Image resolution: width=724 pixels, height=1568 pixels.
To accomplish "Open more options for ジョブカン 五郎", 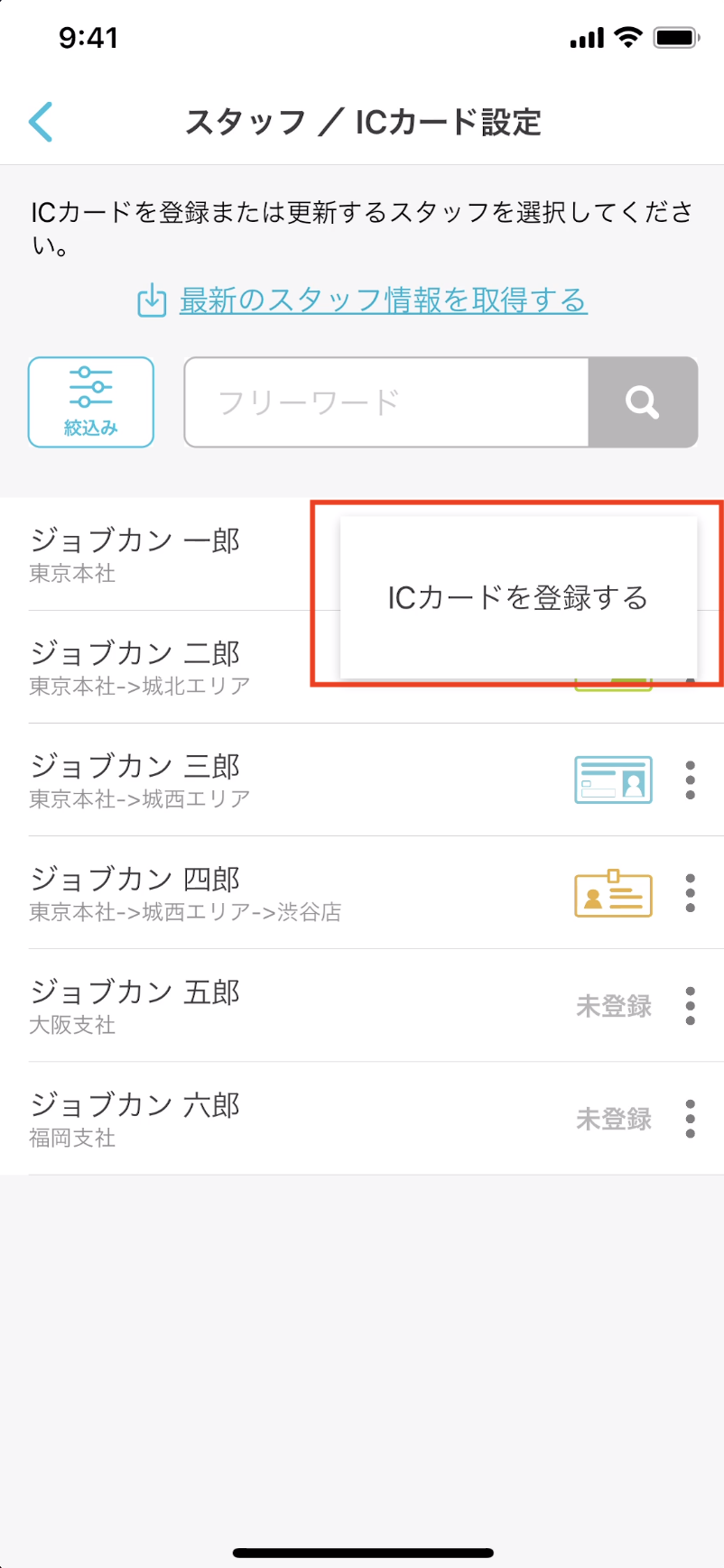I will 690,1006.
